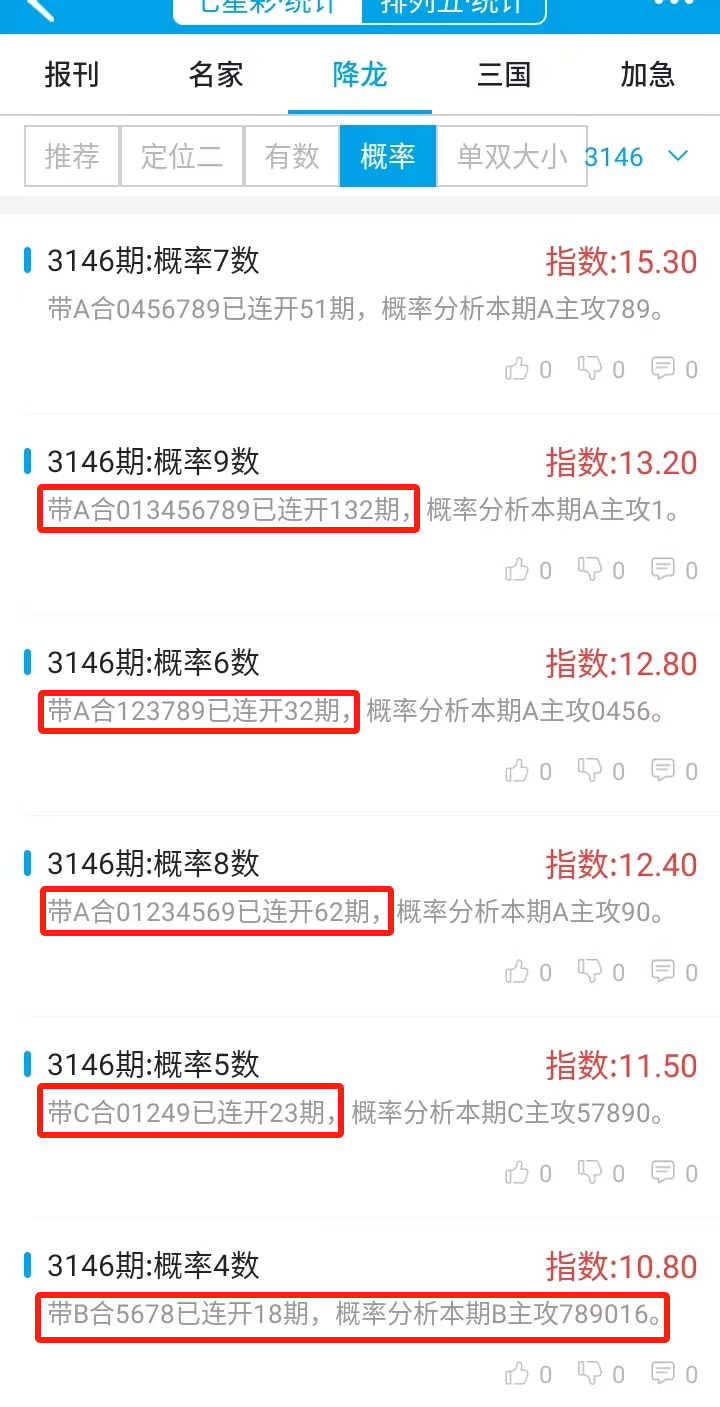Go back using the top-left arrow
The width and height of the screenshot is (720, 1407).
point(40,8)
